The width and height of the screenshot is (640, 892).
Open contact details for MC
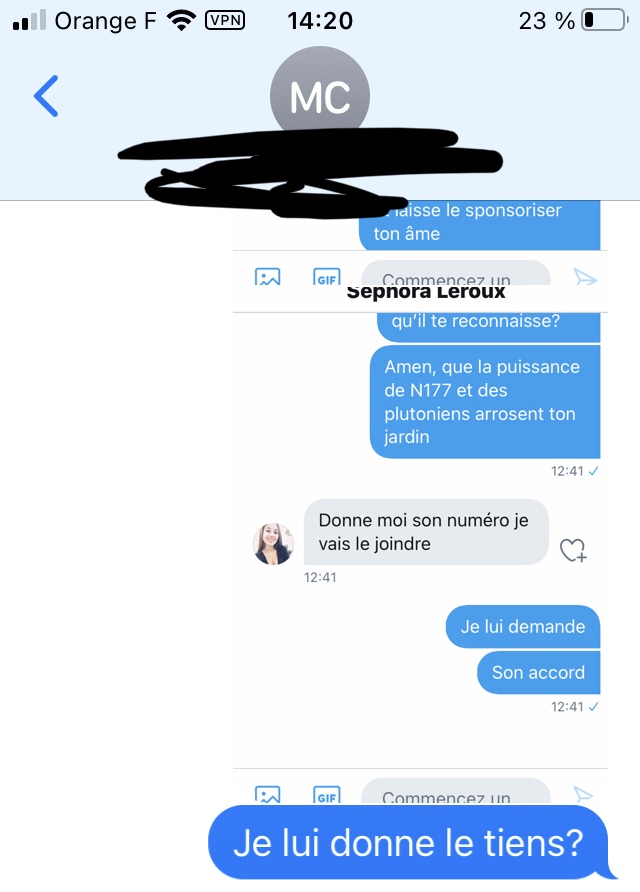pyautogui.click(x=319, y=97)
